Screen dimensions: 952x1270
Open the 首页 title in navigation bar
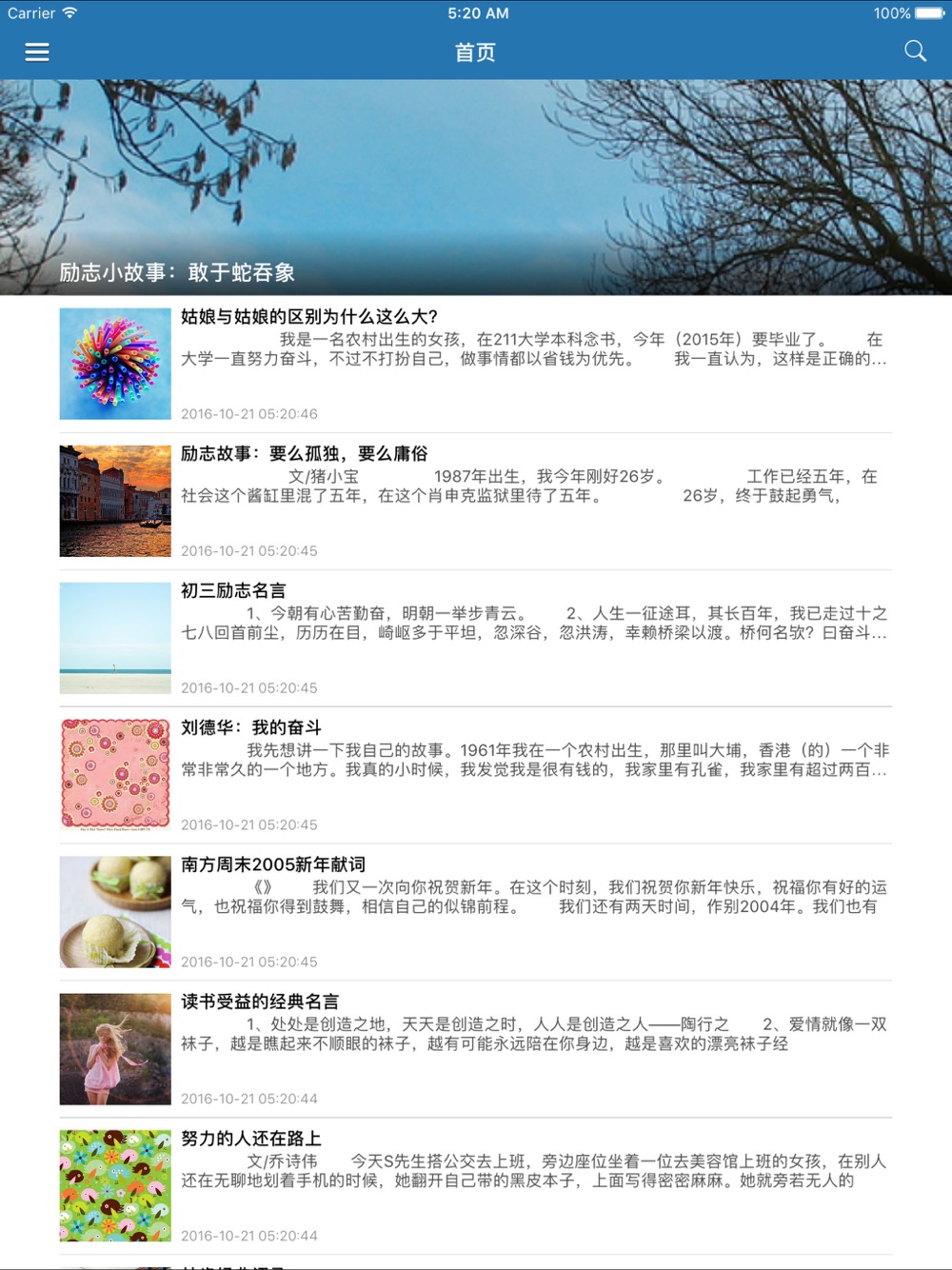click(475, 52)
